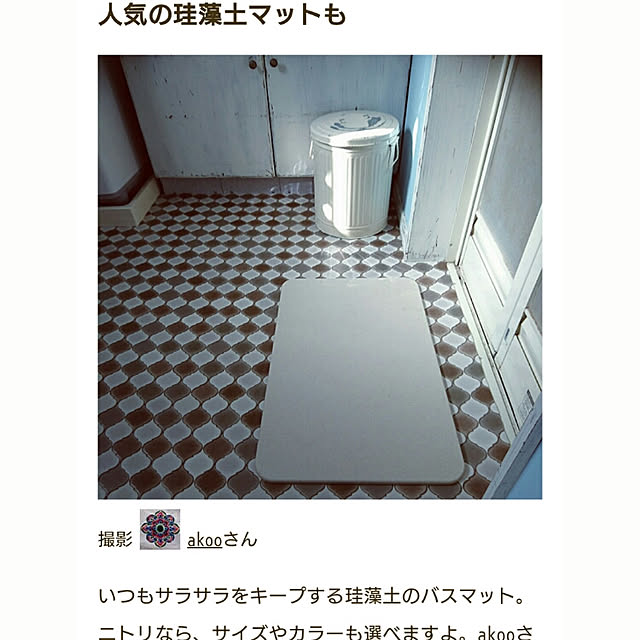
Task: Open the diatomite bath mat photo
Action: [319, 277]
